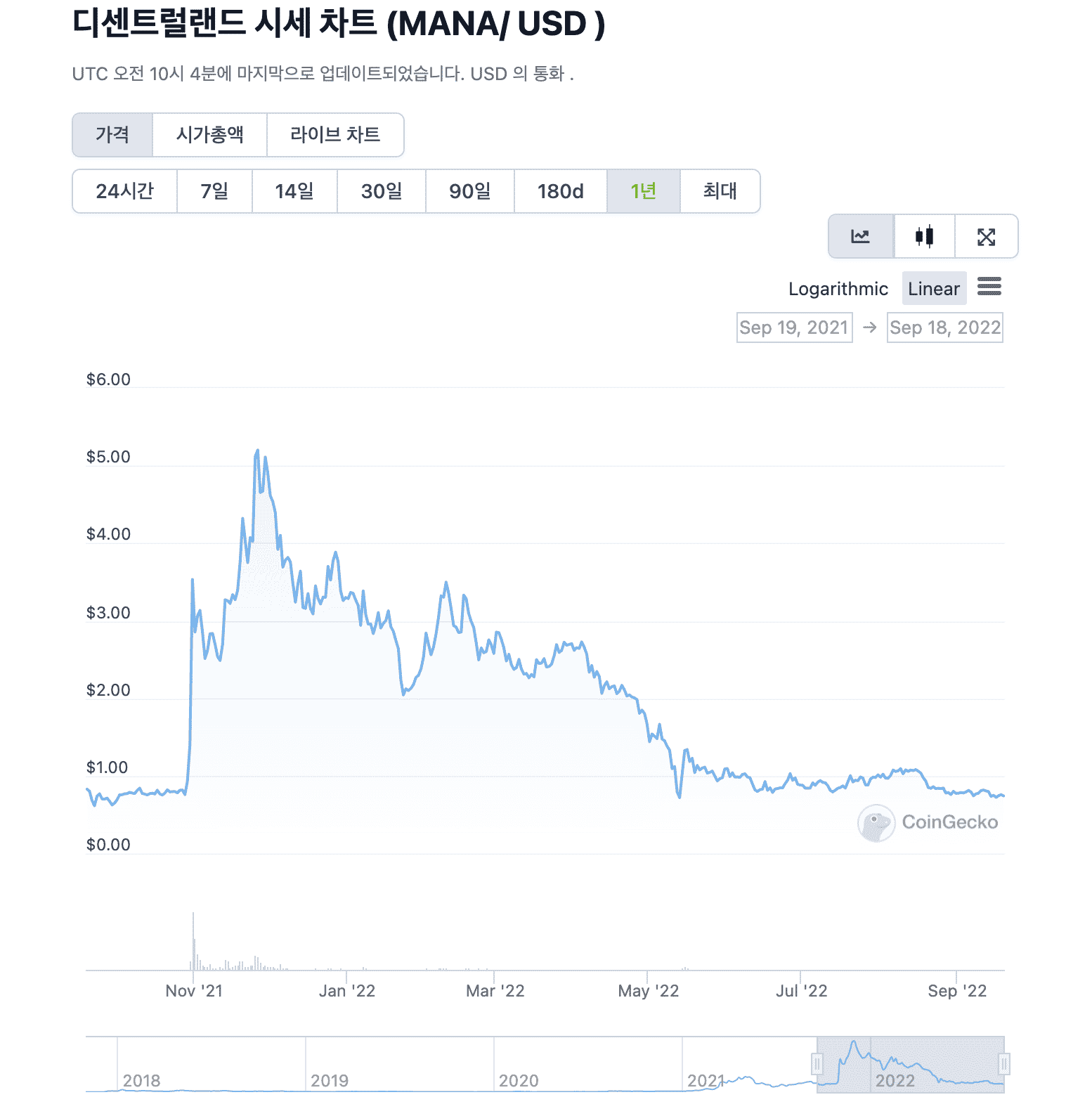Select the 7일 time range
The image size is (1092, 1116).
[214, 191]
